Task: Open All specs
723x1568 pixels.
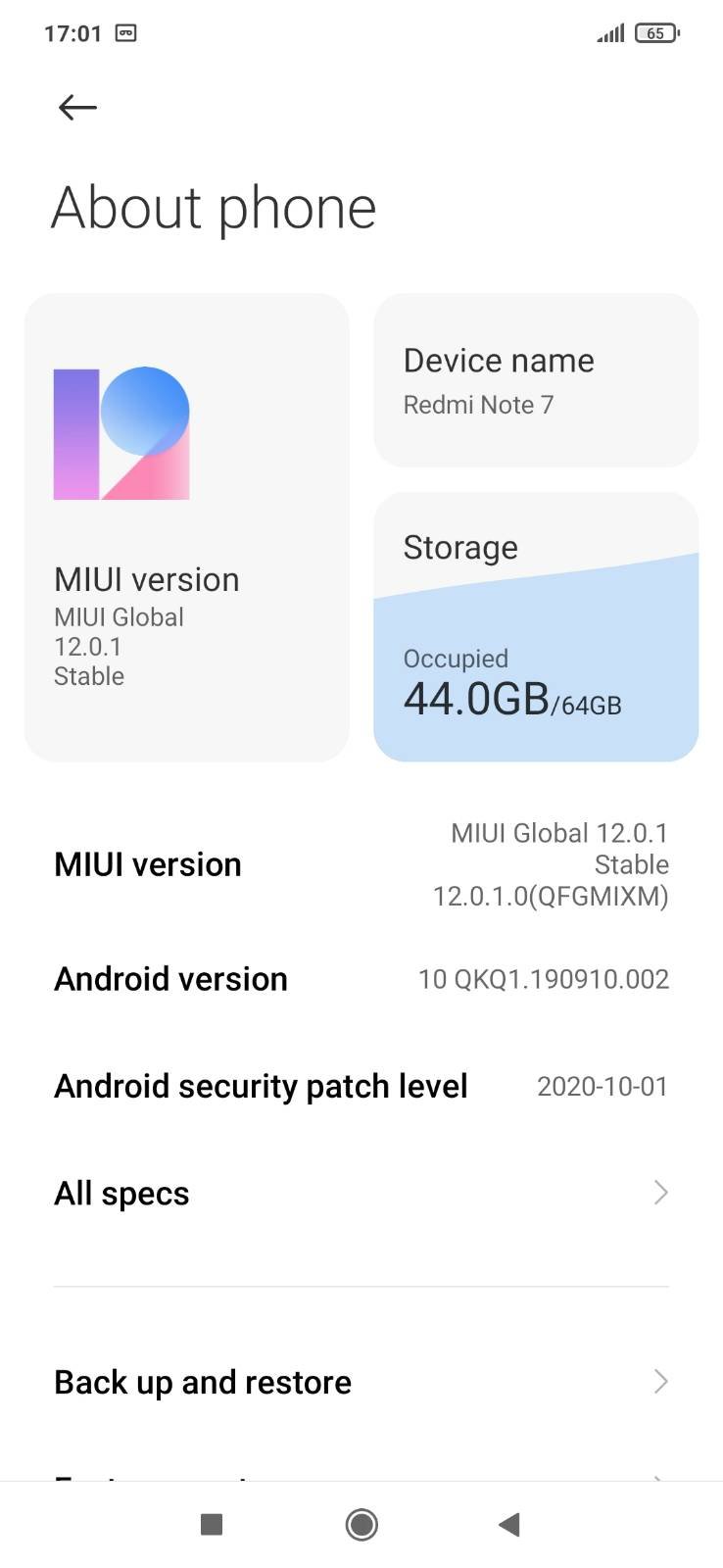Action: pyautogui.click(x=361, y=1193)
